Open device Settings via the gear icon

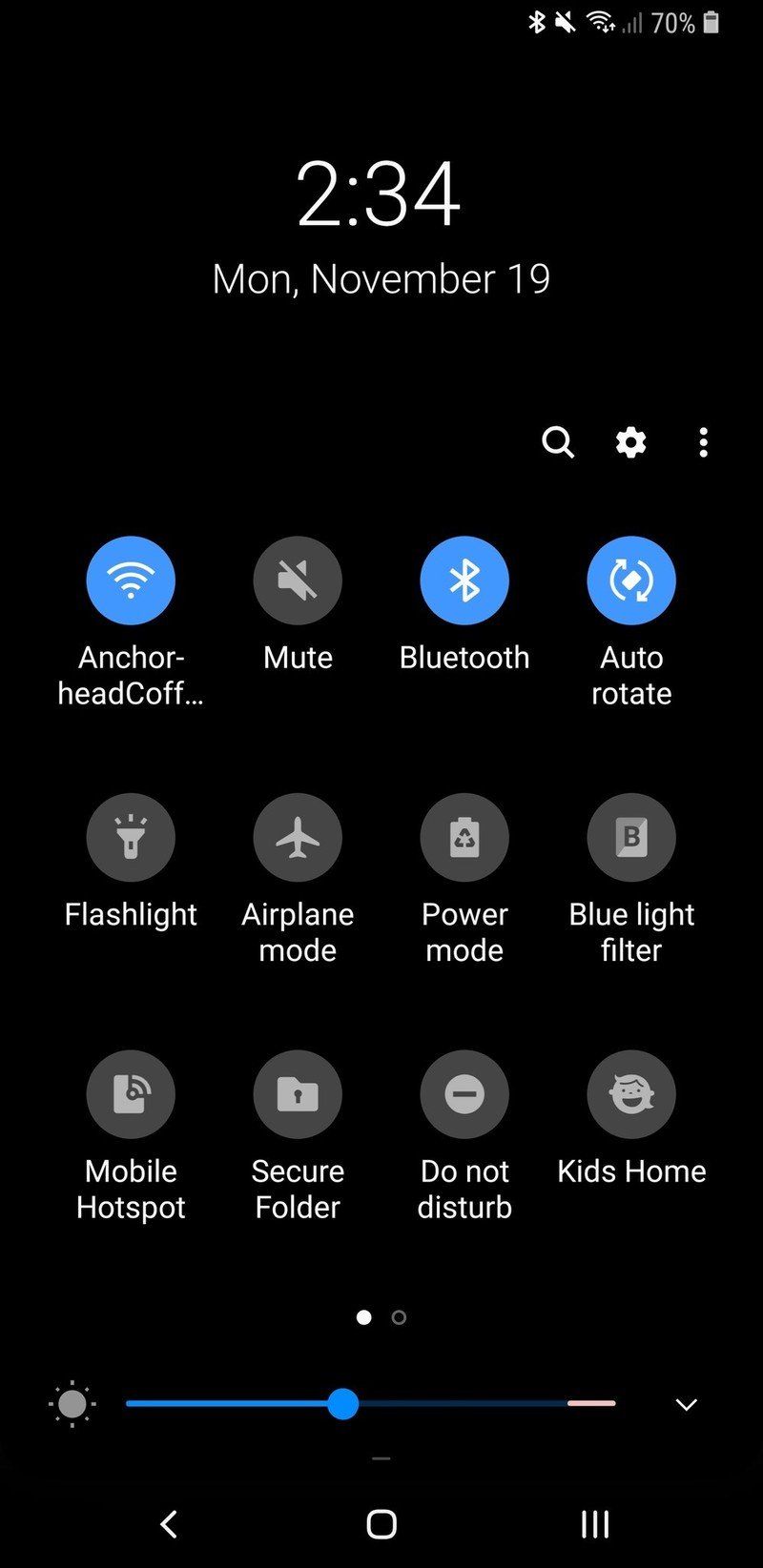(631, 442)
